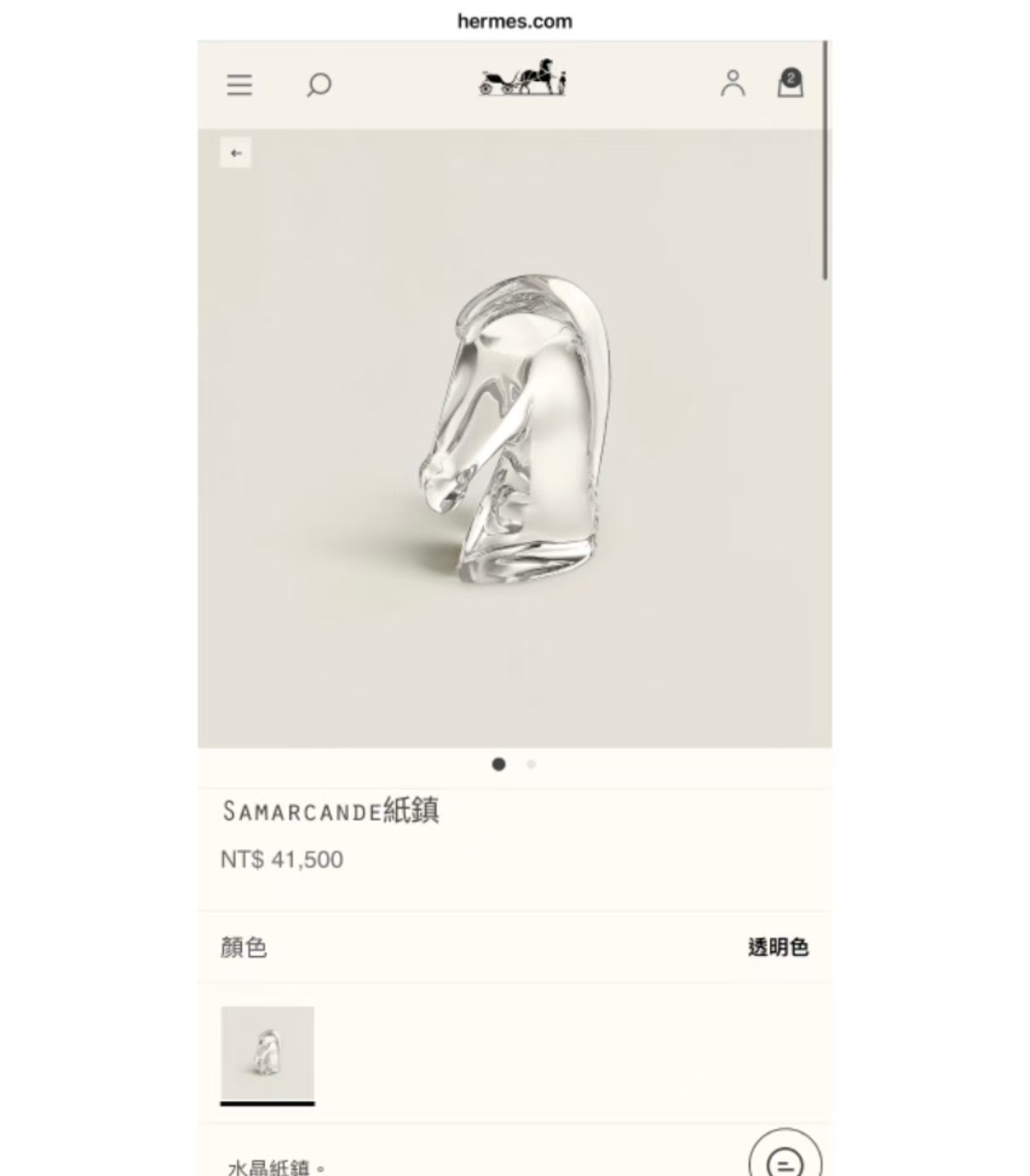Open the search icon

pos(319,85)
